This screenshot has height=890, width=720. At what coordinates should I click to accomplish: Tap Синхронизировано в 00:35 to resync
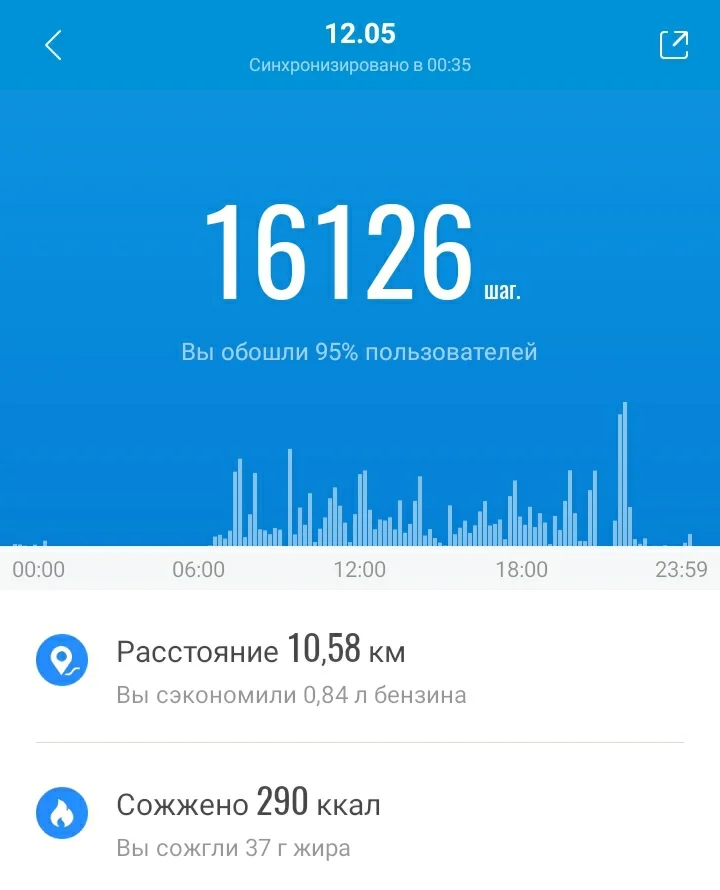(x=360, y=65)
